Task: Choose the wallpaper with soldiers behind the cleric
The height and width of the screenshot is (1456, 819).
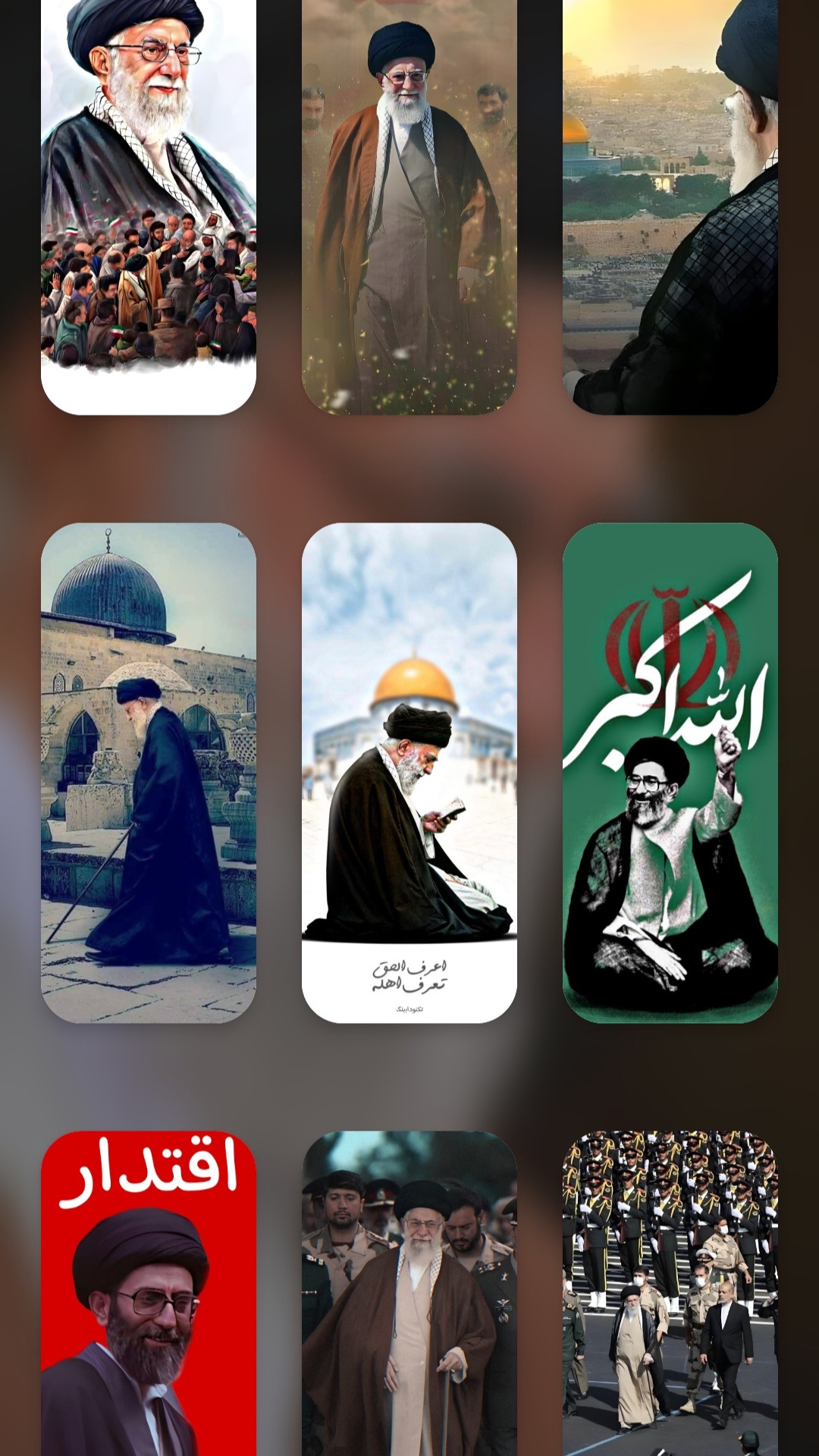Action: (409, 1293)
